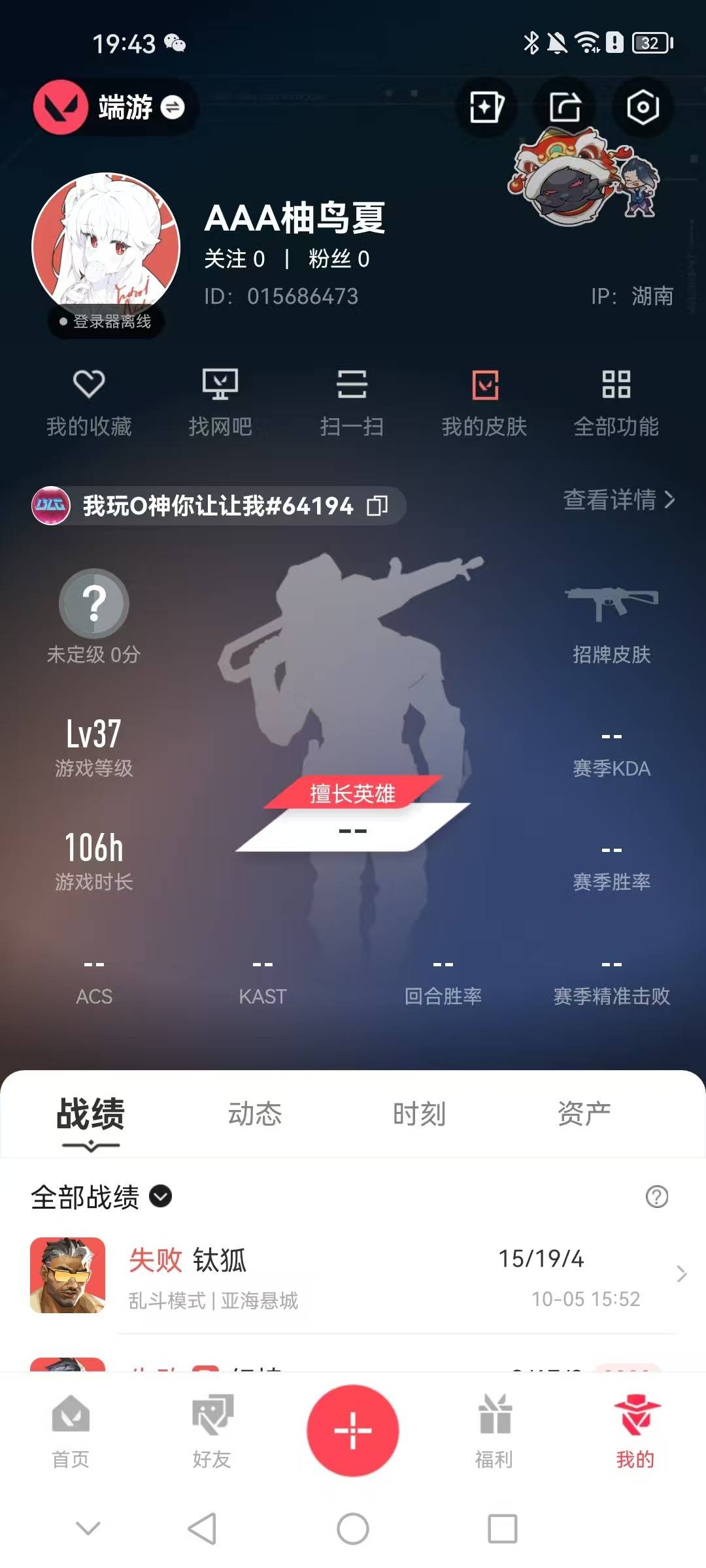Copy the game ID 我玩O神你让让我#64194

point(377,506)
